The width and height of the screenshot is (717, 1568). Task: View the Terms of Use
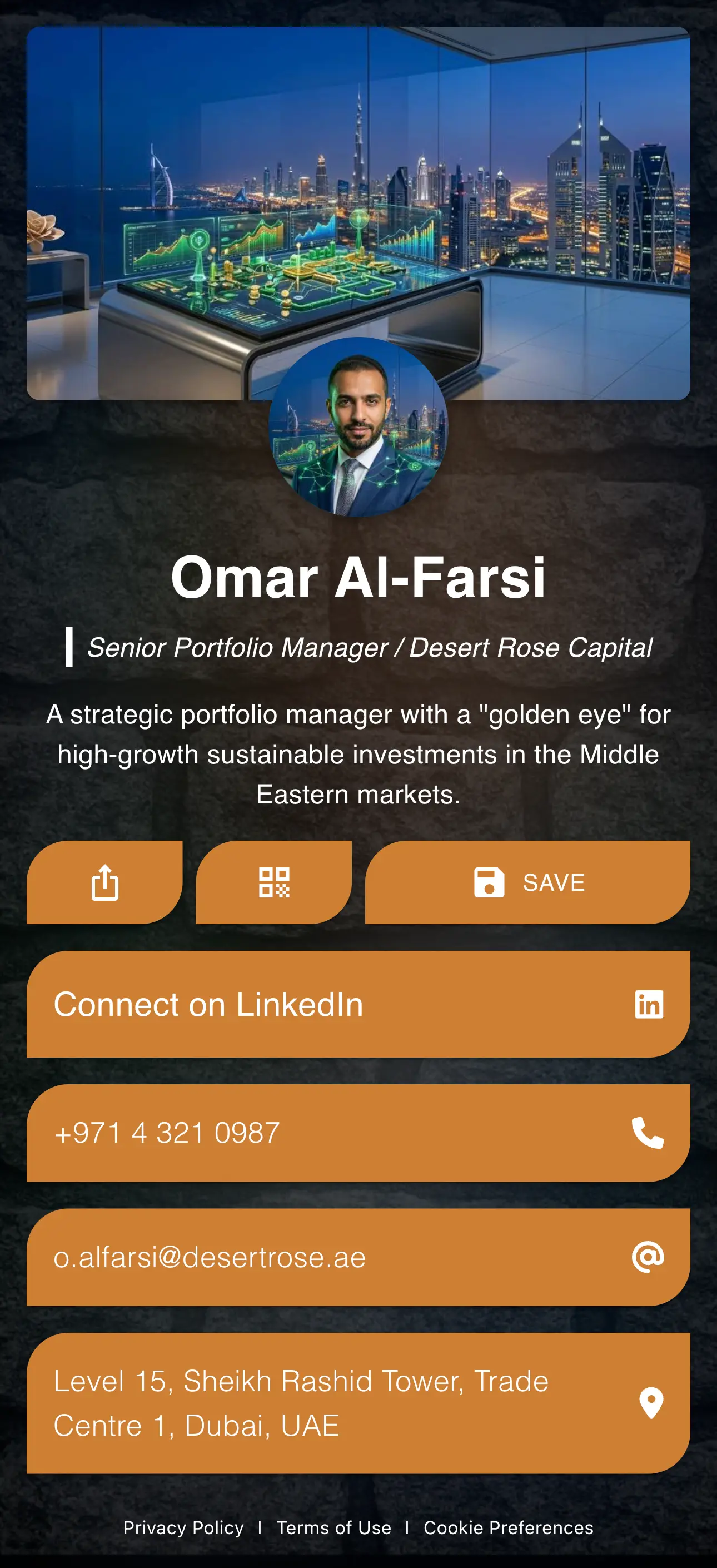click(x=333, y=1528)
